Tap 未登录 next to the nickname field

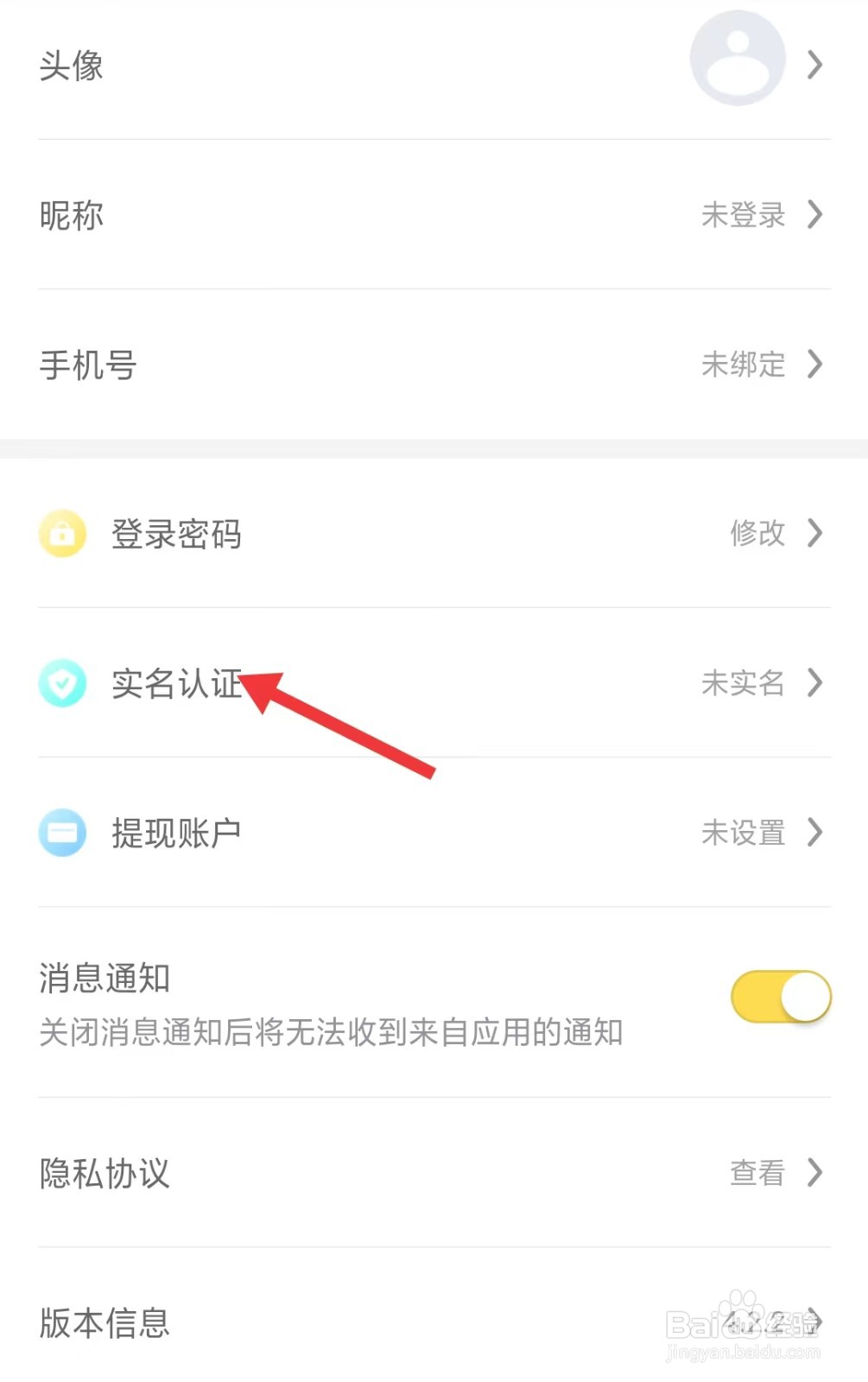pos(744,215)
